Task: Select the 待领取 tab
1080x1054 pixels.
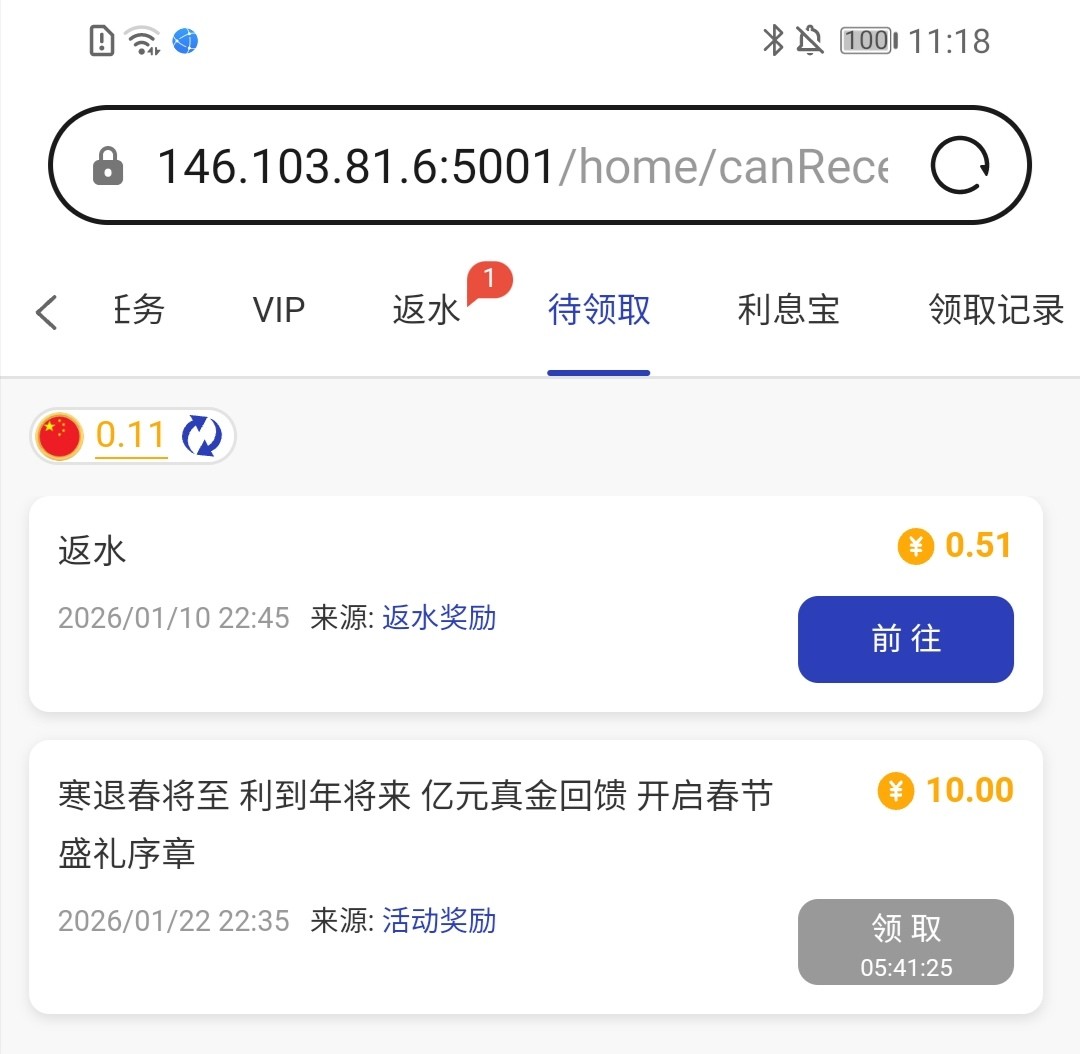Action: click(x=599, y=310)
